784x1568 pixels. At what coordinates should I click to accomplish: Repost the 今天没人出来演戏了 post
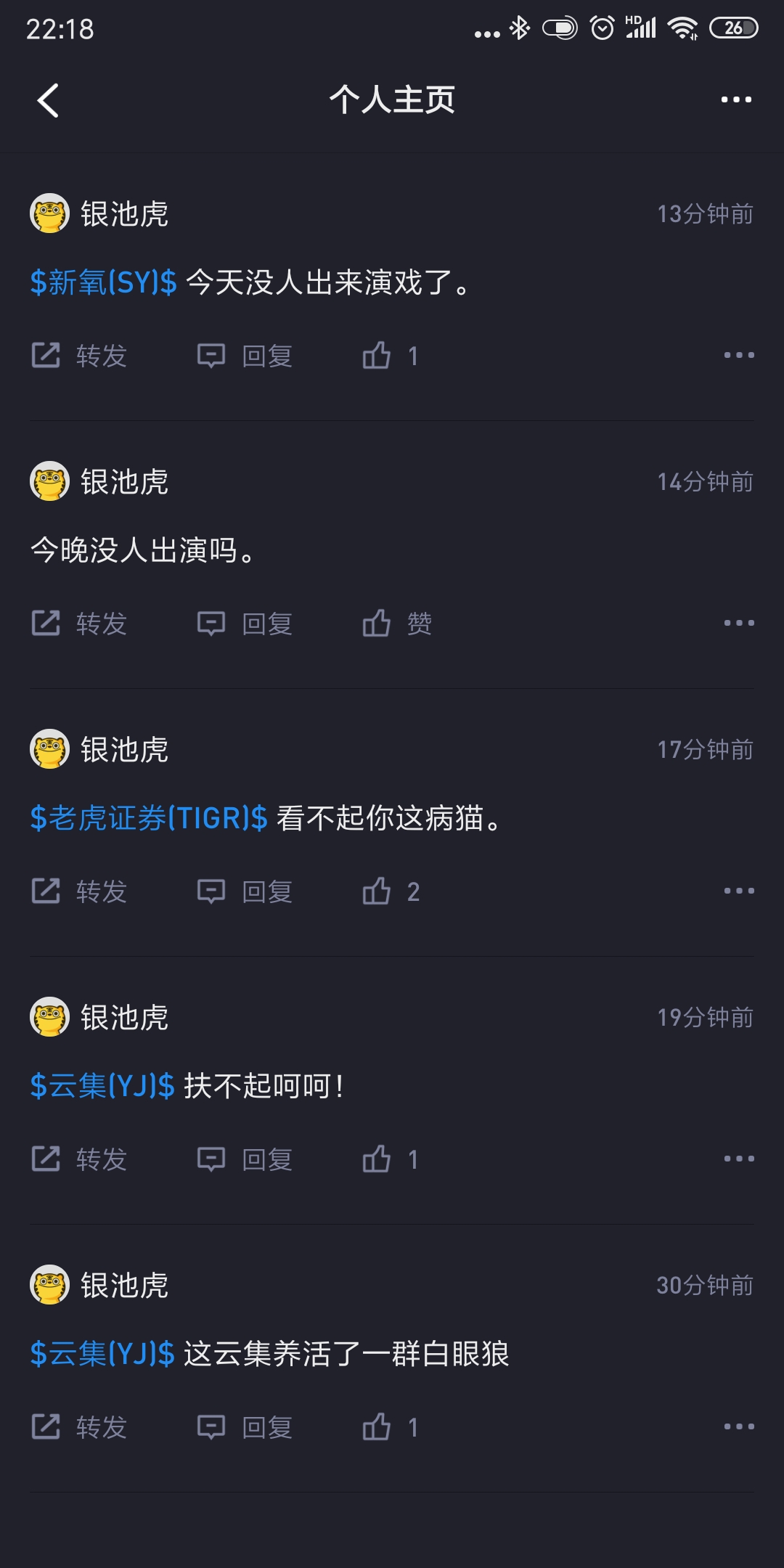point(79,356)
